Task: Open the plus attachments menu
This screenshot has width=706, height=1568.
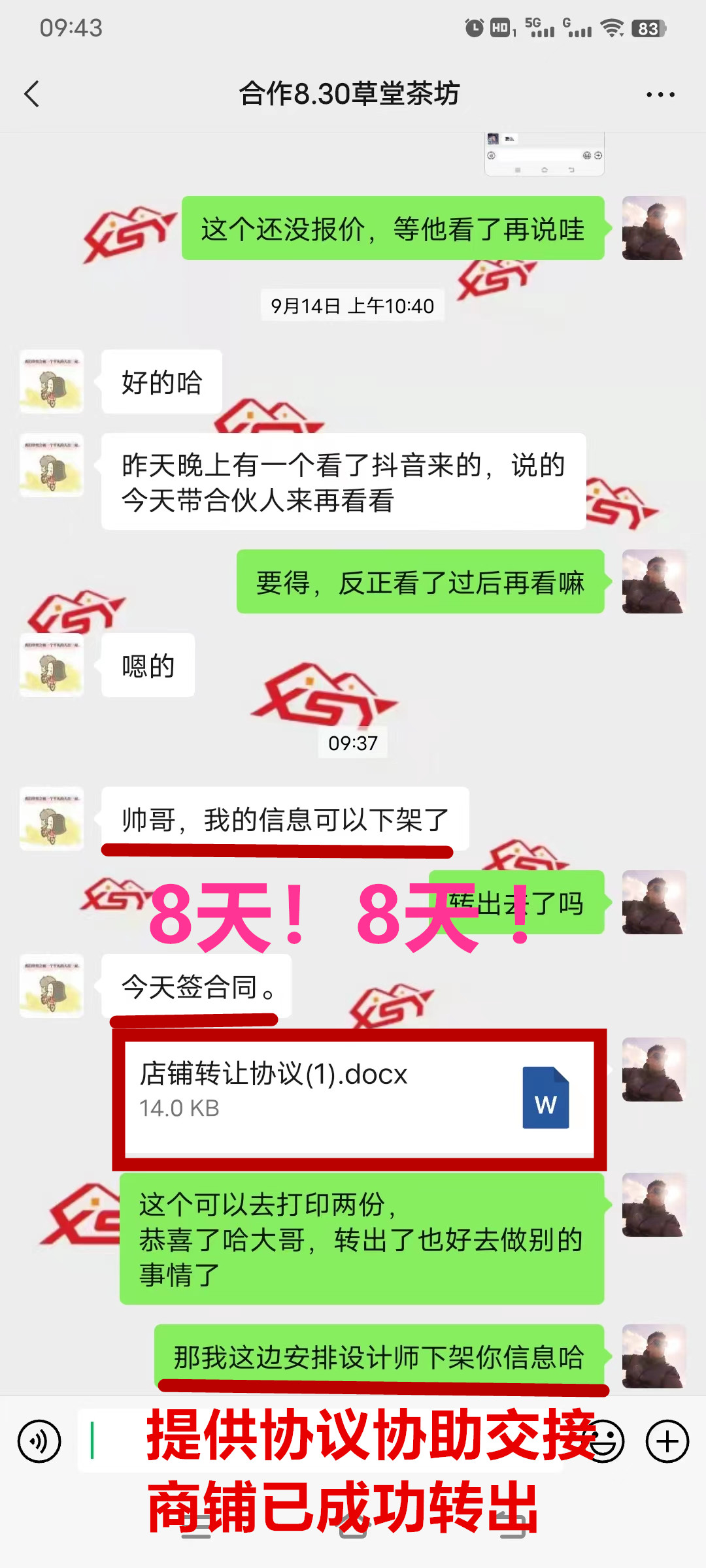Action: (x=667, y=1441)
